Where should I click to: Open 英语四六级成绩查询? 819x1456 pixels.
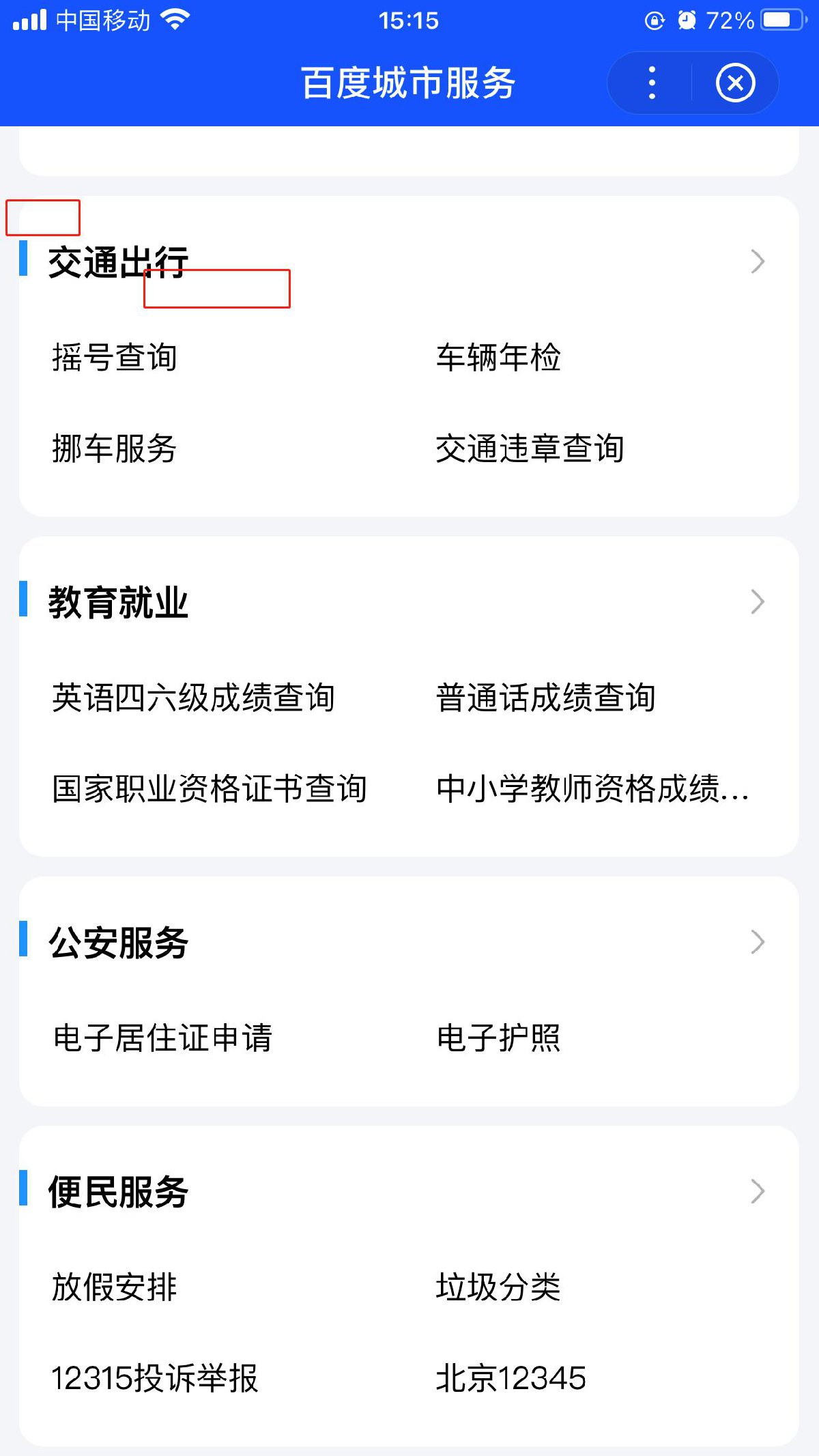tap(193, 698)
